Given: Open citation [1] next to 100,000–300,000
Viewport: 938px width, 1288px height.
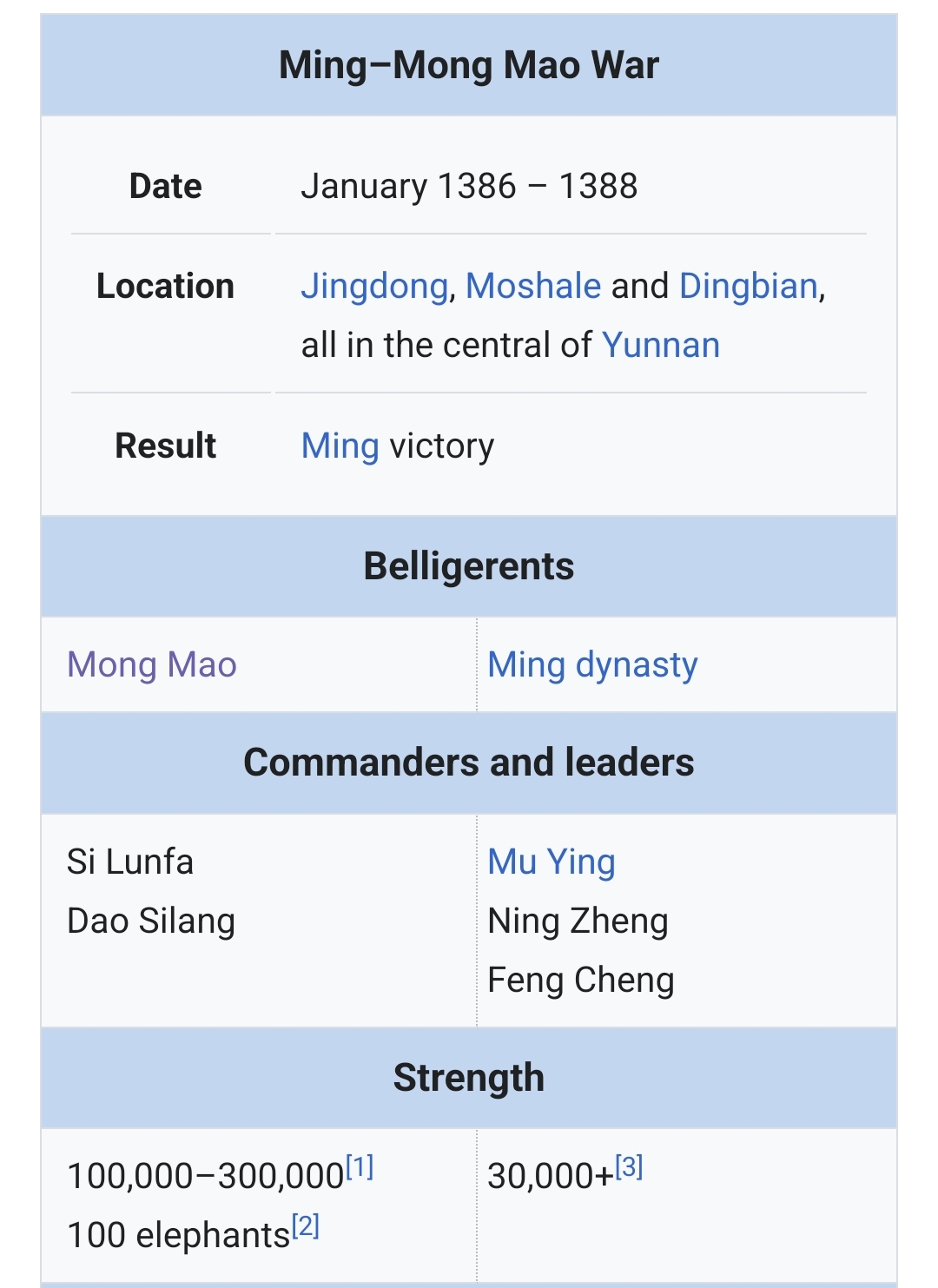Looking at the screenshot, I should tap(360, 1166).
